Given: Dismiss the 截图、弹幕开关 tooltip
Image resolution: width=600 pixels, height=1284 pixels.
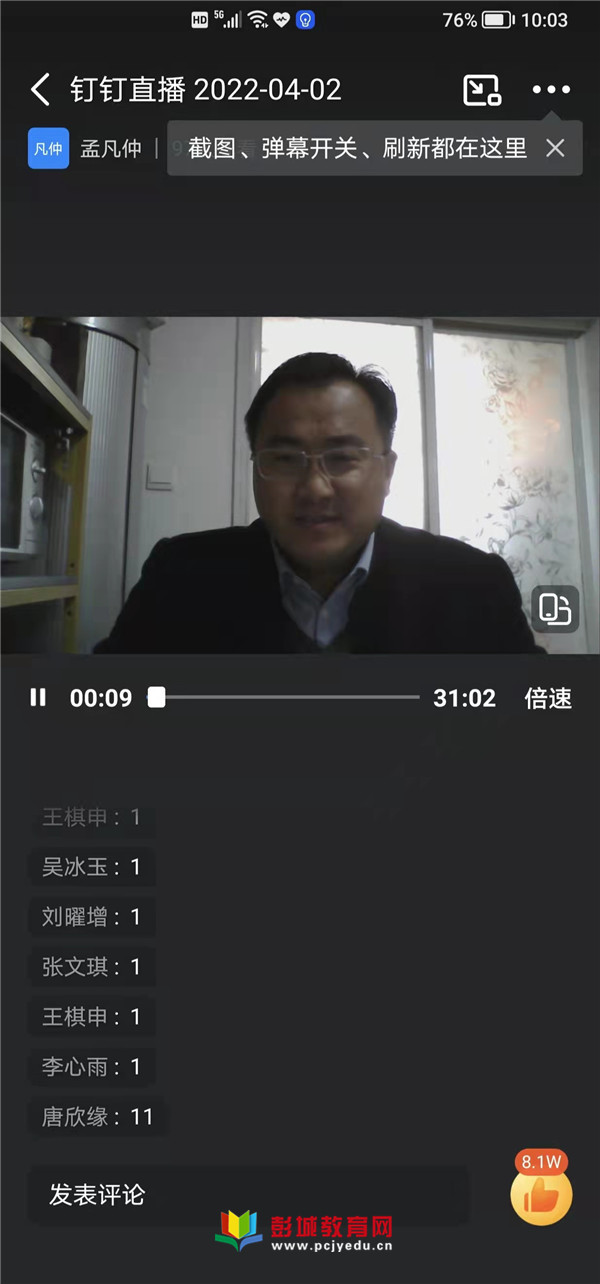Looking at the screenshot, I should [x=555, y=149].
